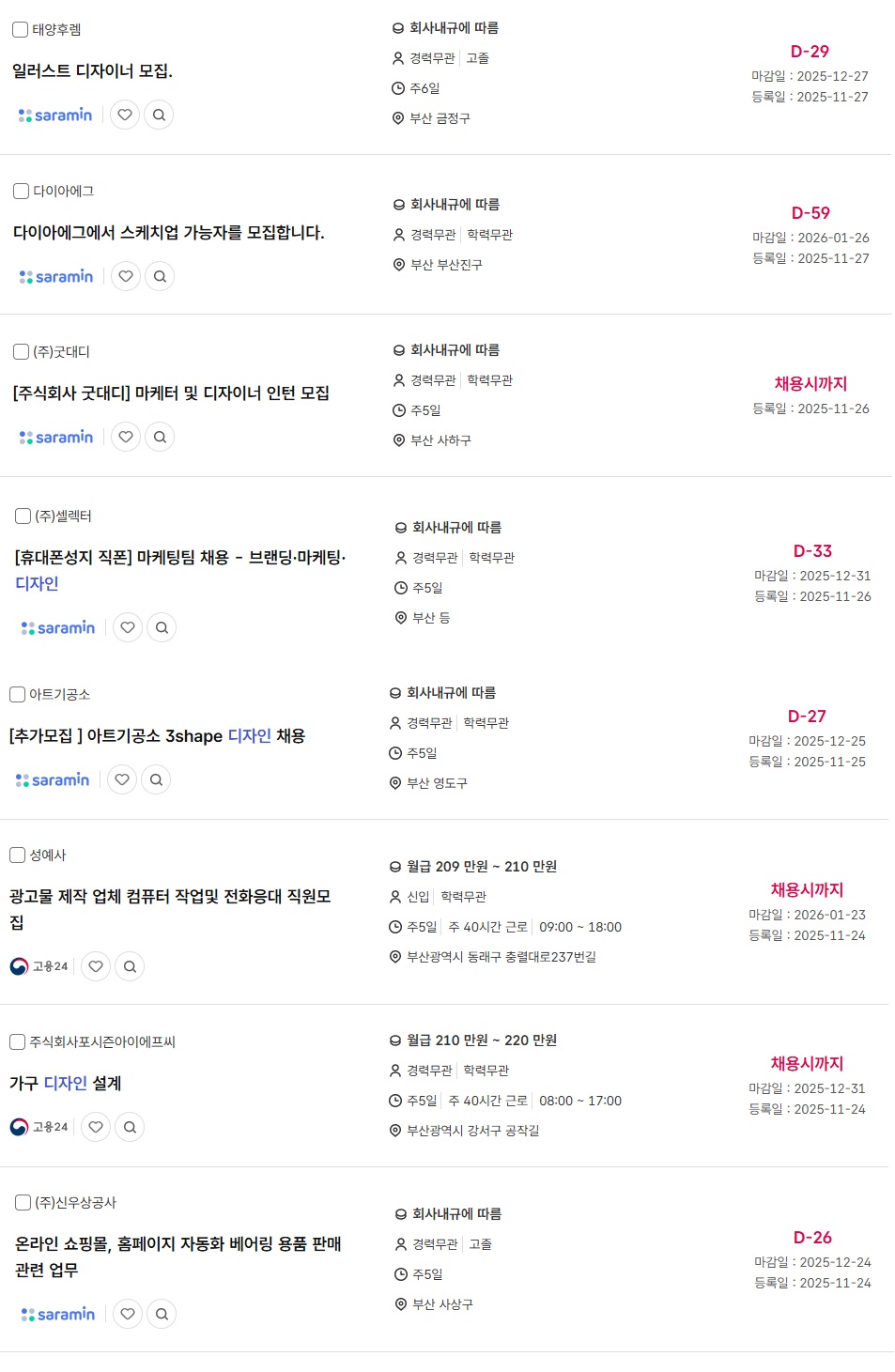Like the 굿대디 마케터 및 디자이너 인턴 listing

point(126,437)
